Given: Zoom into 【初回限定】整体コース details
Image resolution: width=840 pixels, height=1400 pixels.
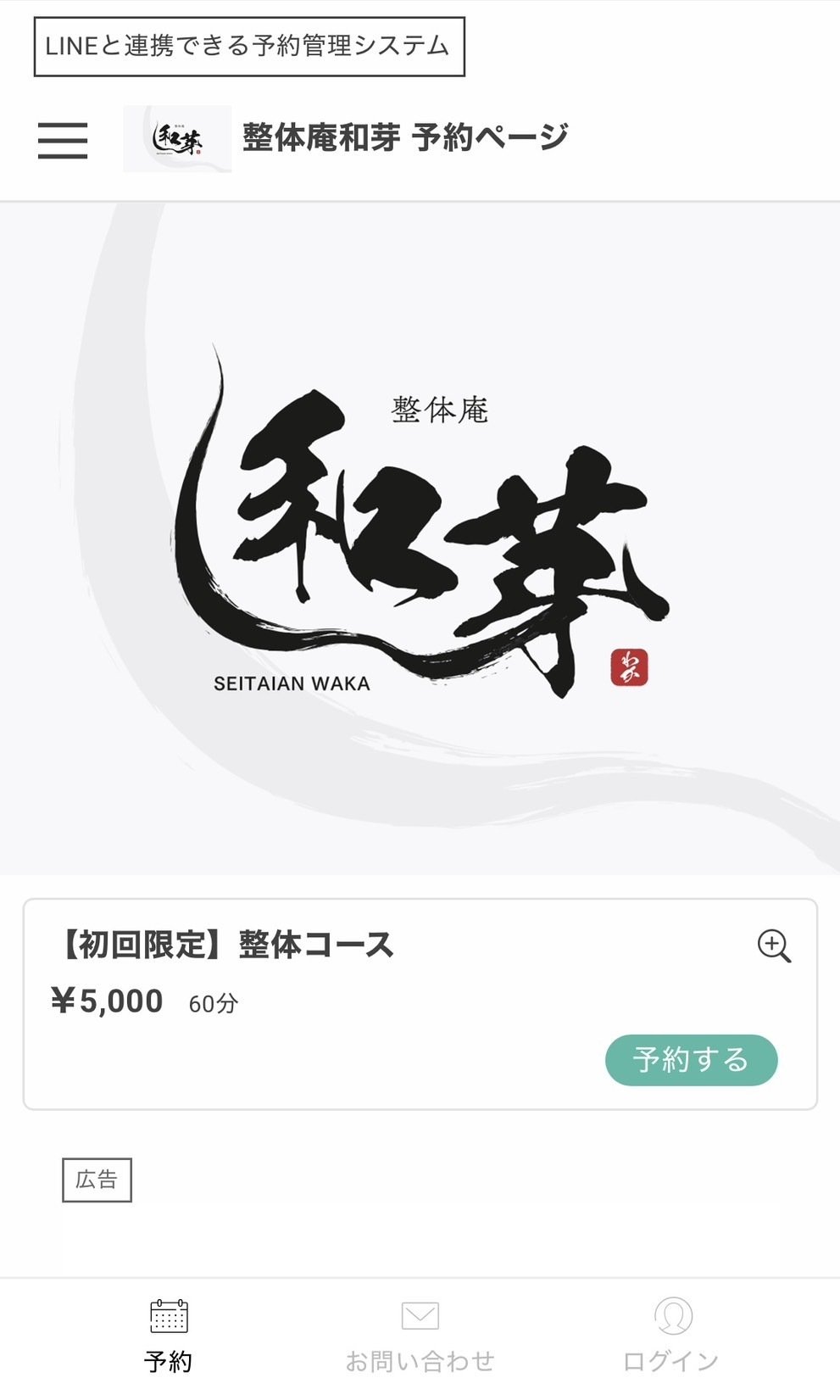Looking at the screenshot, I should point(773,945).
